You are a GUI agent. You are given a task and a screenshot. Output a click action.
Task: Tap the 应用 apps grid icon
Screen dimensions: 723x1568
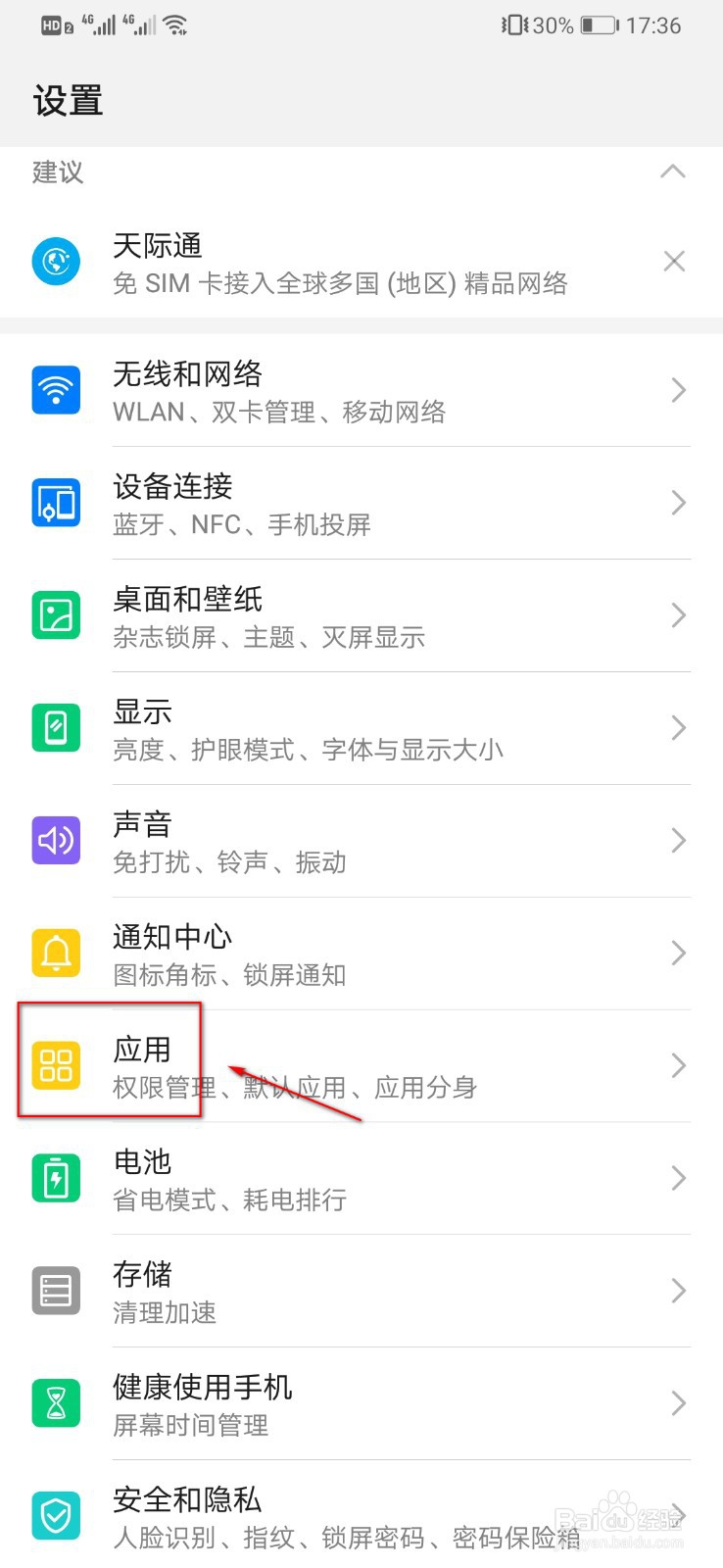pyautogui.click(x=56, y=1064)
